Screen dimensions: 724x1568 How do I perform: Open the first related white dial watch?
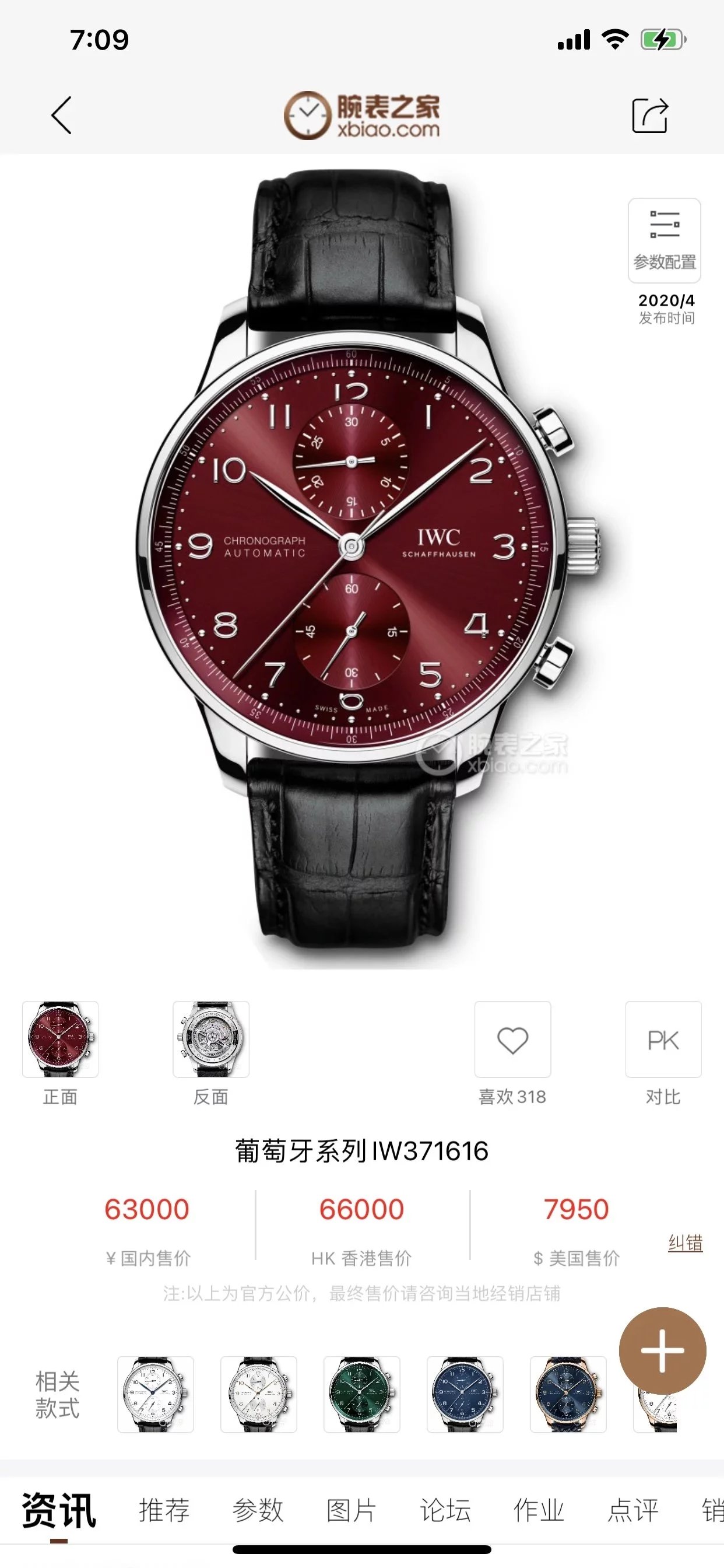(155, 1394)
